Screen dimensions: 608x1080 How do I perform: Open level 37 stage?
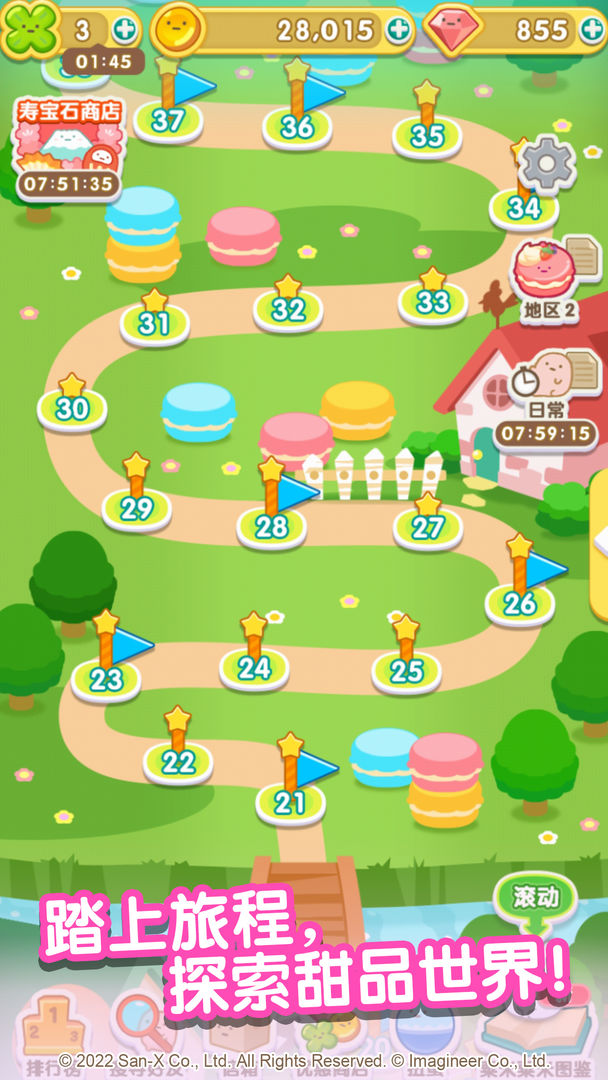[168, 121]
